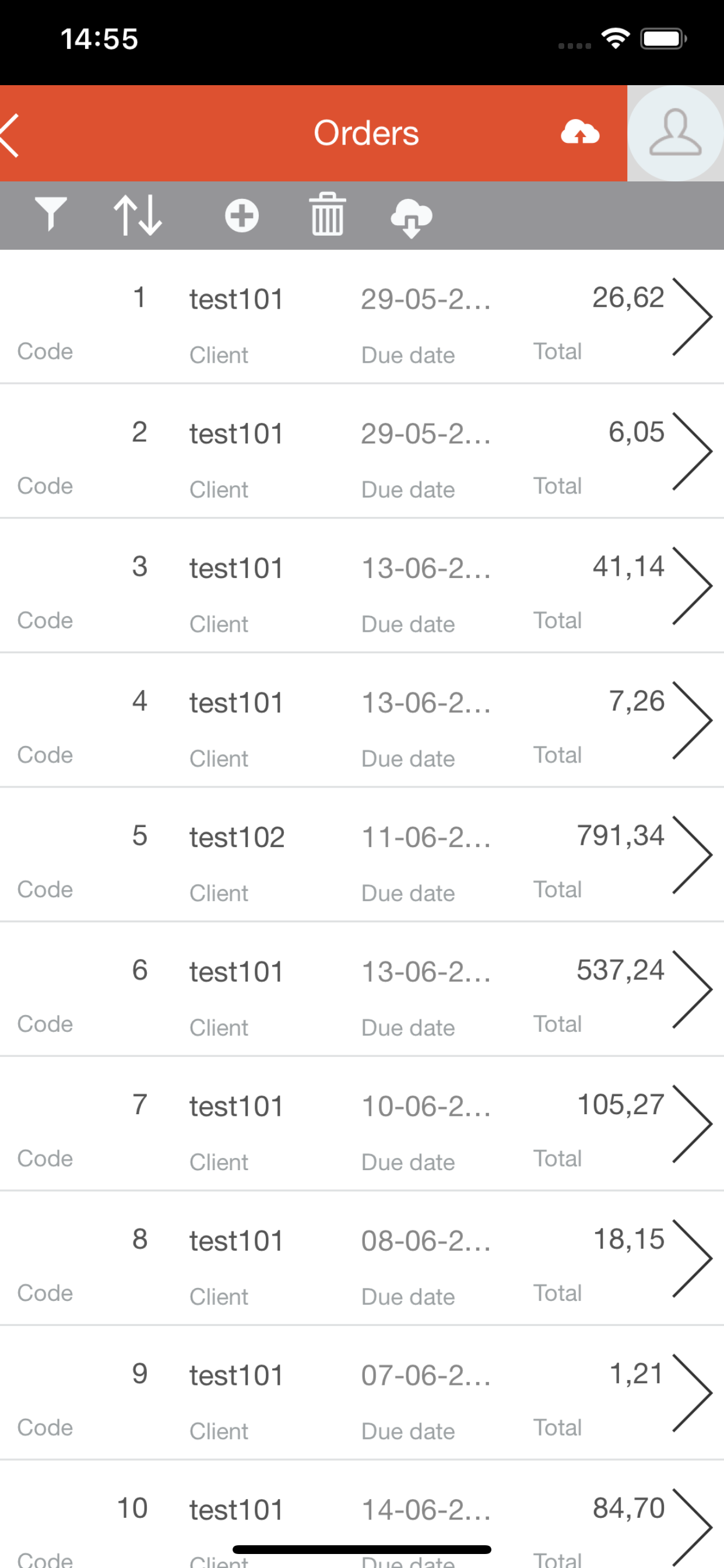Upload data using the cloud sync icon
The height and width of the screenshot is (1568, 724).
coord(581,132)
